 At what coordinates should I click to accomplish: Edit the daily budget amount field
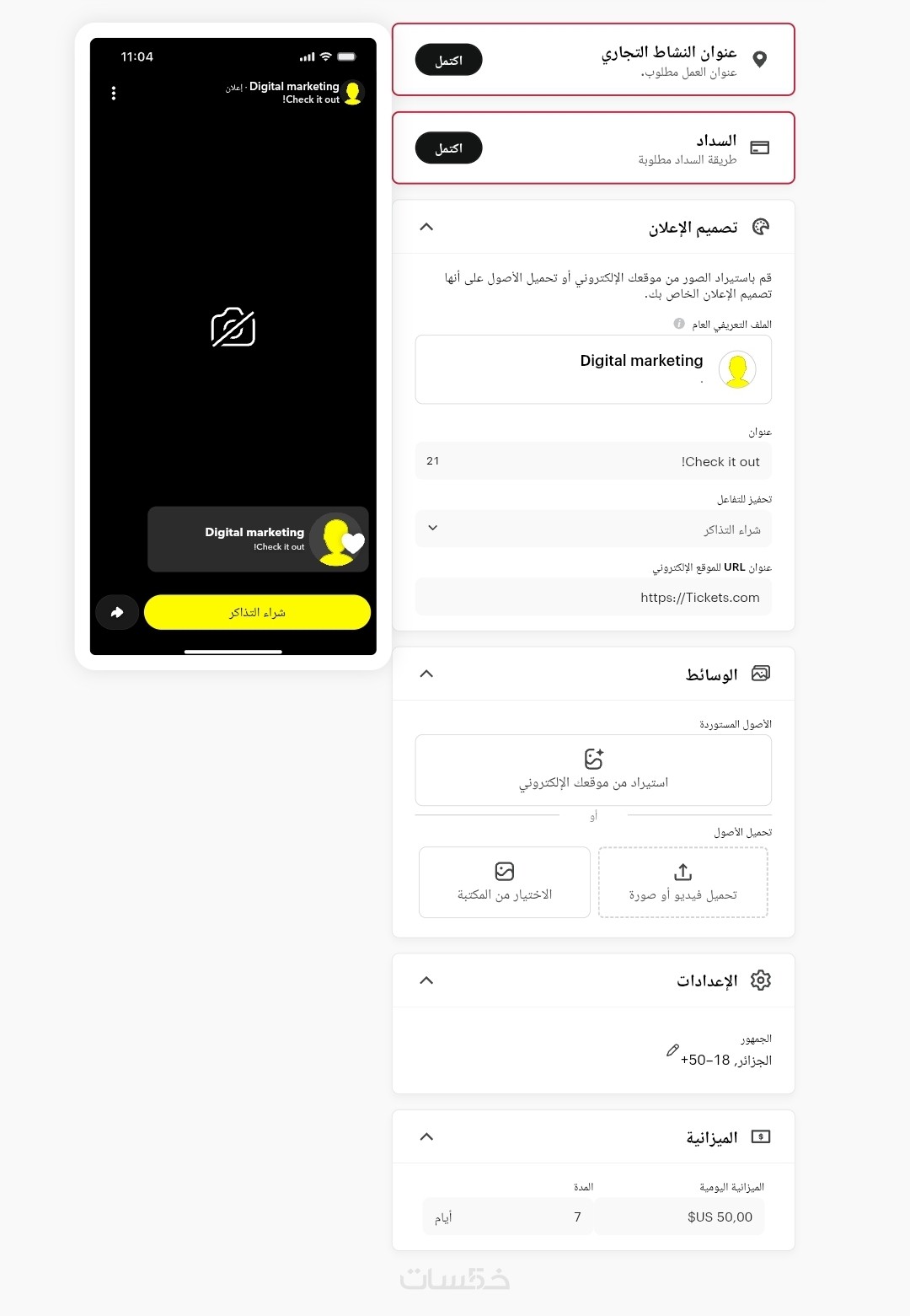679,1217
